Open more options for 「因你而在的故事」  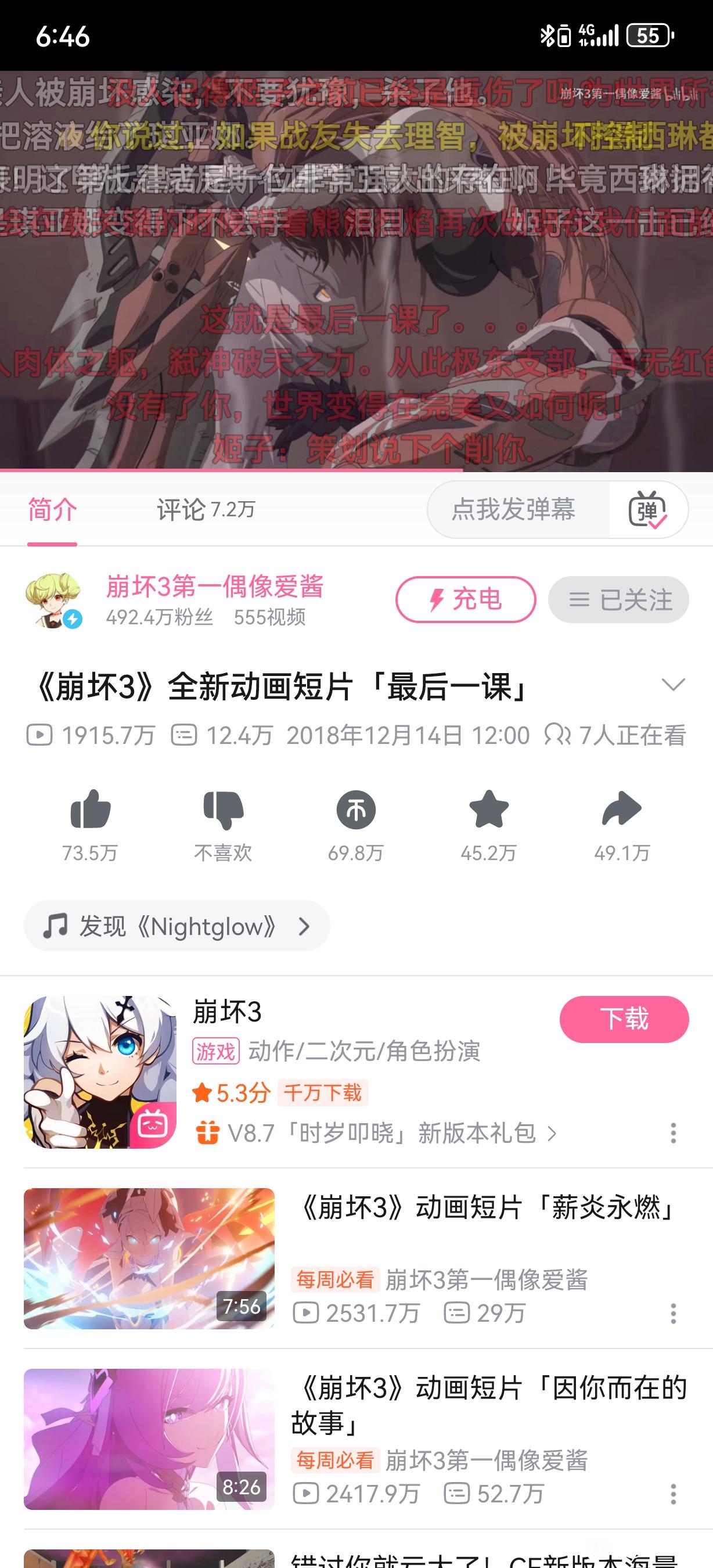click(673, 1494)
